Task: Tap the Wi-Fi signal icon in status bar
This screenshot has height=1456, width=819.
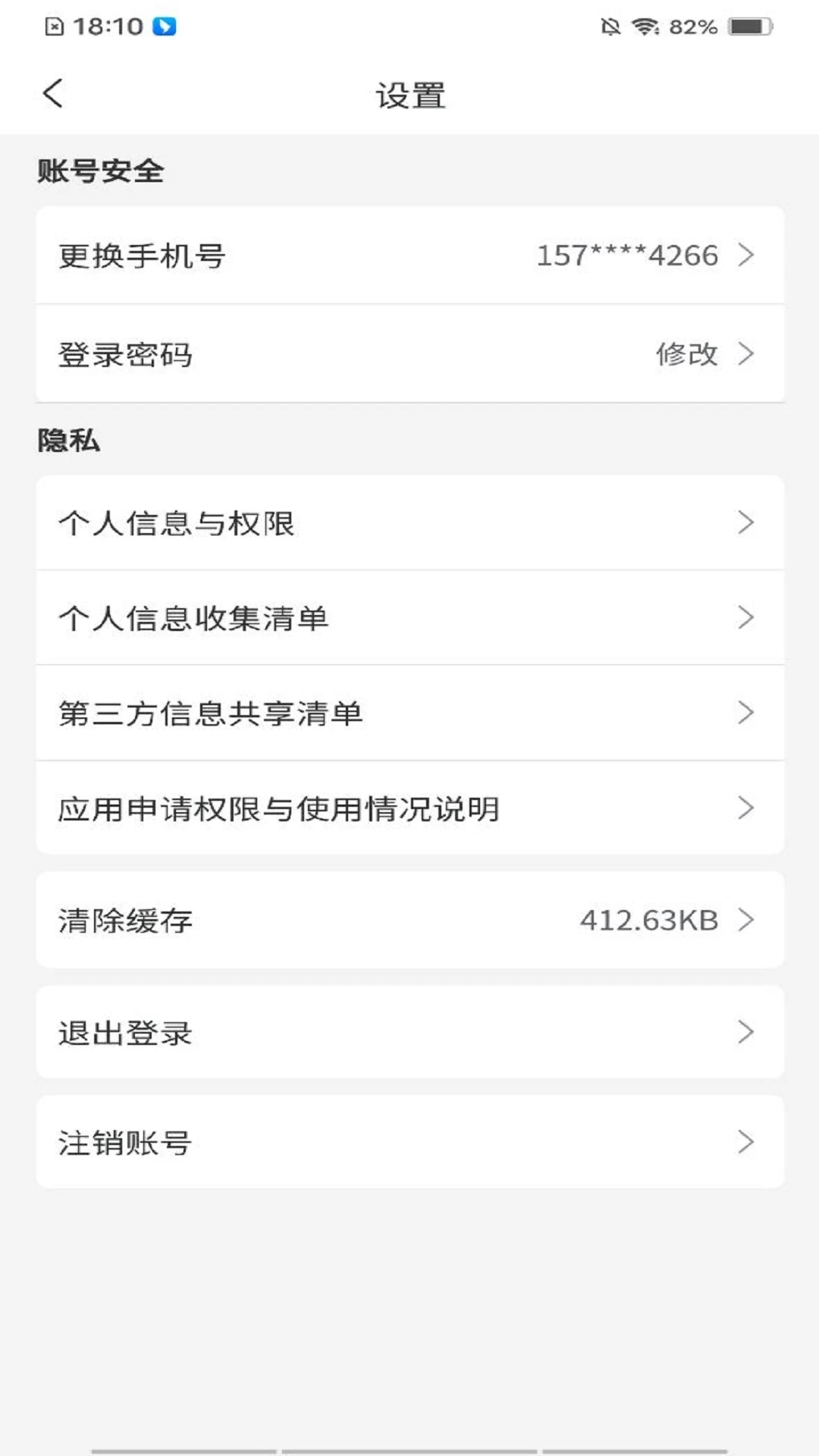Action: (x=645, y=25)
